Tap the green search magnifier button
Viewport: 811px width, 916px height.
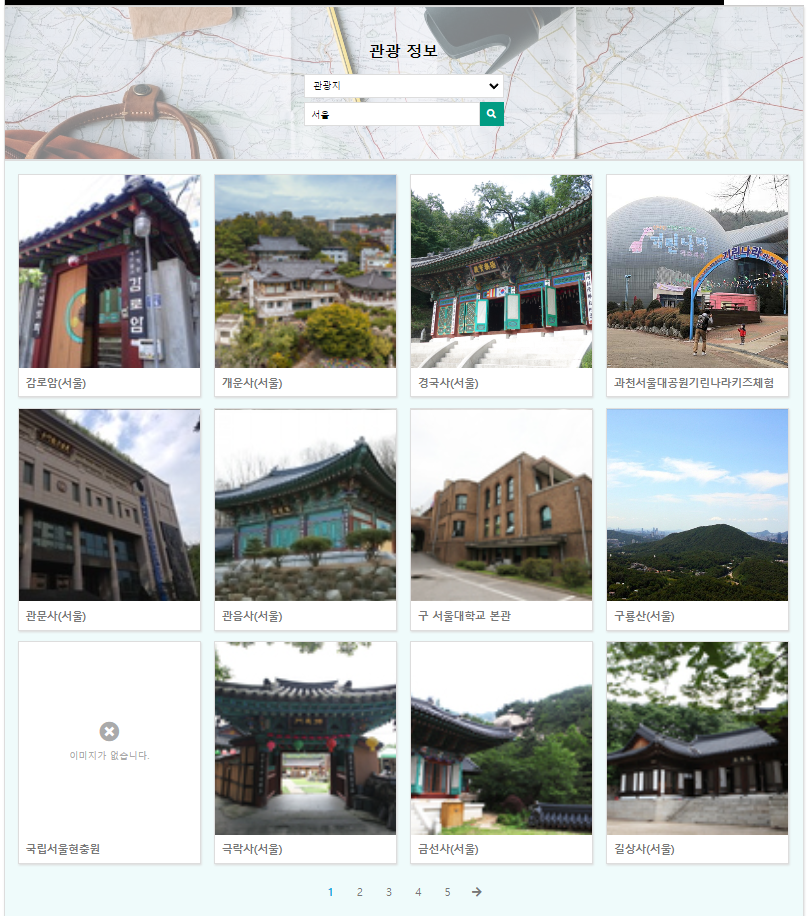491,115
